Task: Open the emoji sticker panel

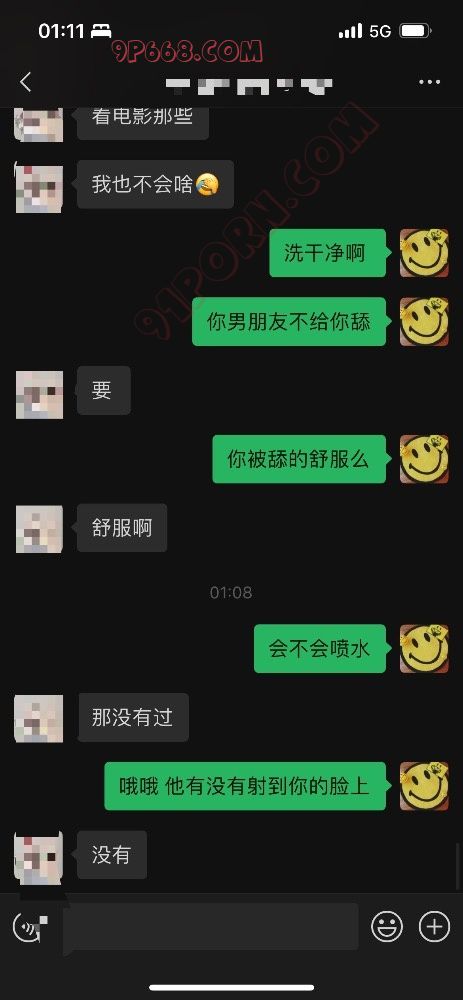Action: (x=387, y=927)
